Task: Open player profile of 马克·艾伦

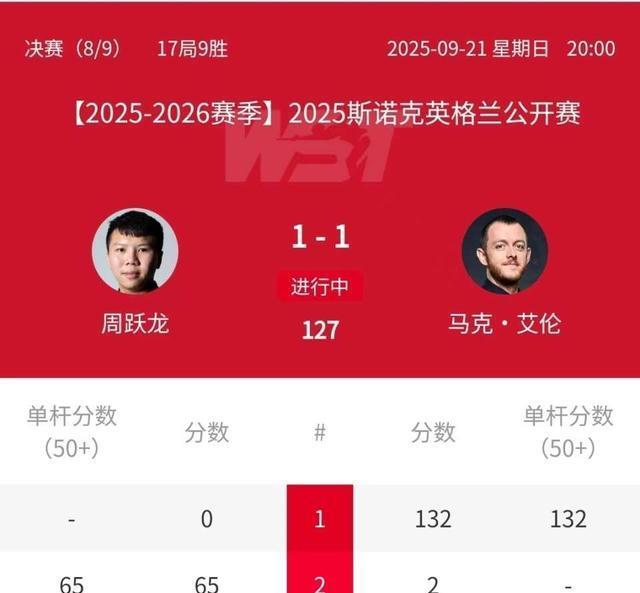Action: click(504, 251)
